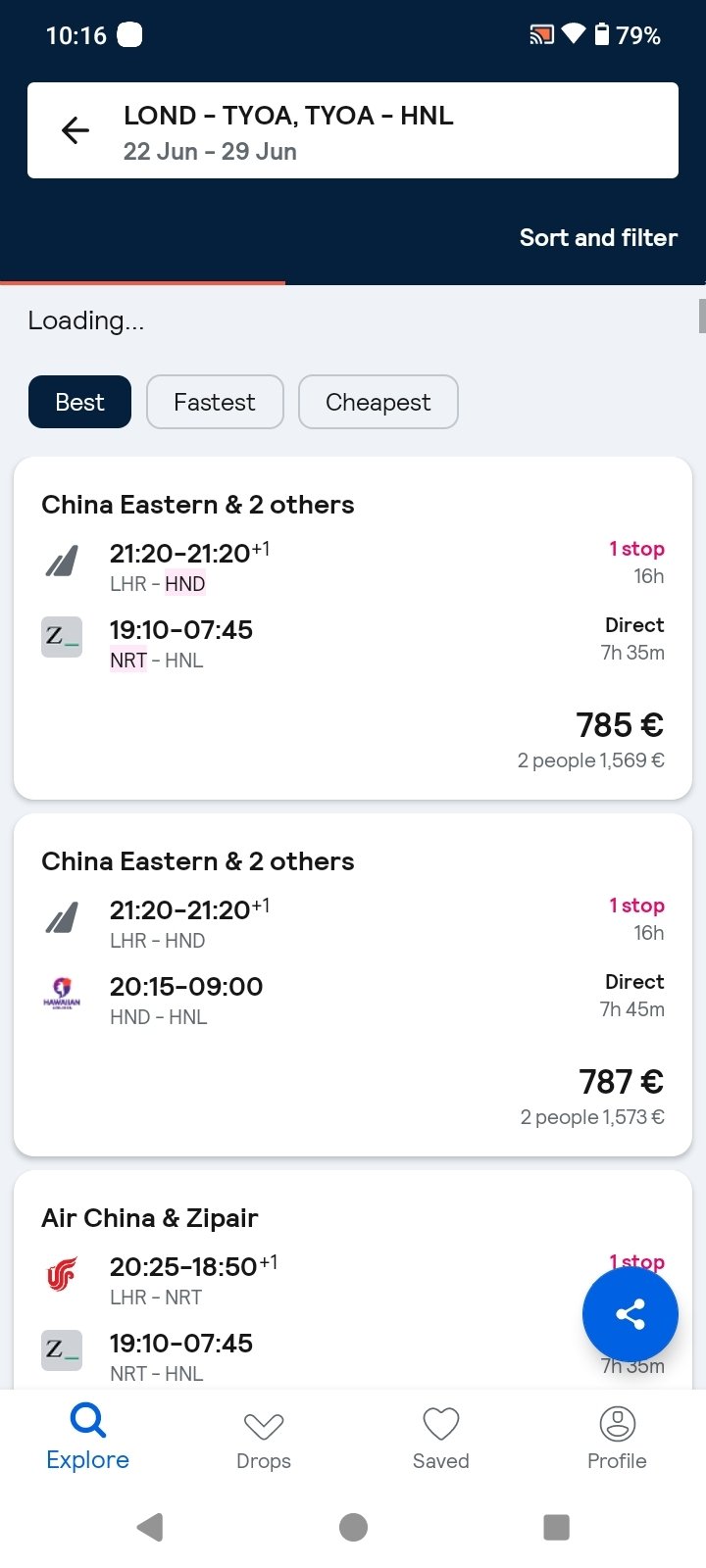706x1568 pixels.
Task: Switch to Fastest flights
Action: point(215,402)
